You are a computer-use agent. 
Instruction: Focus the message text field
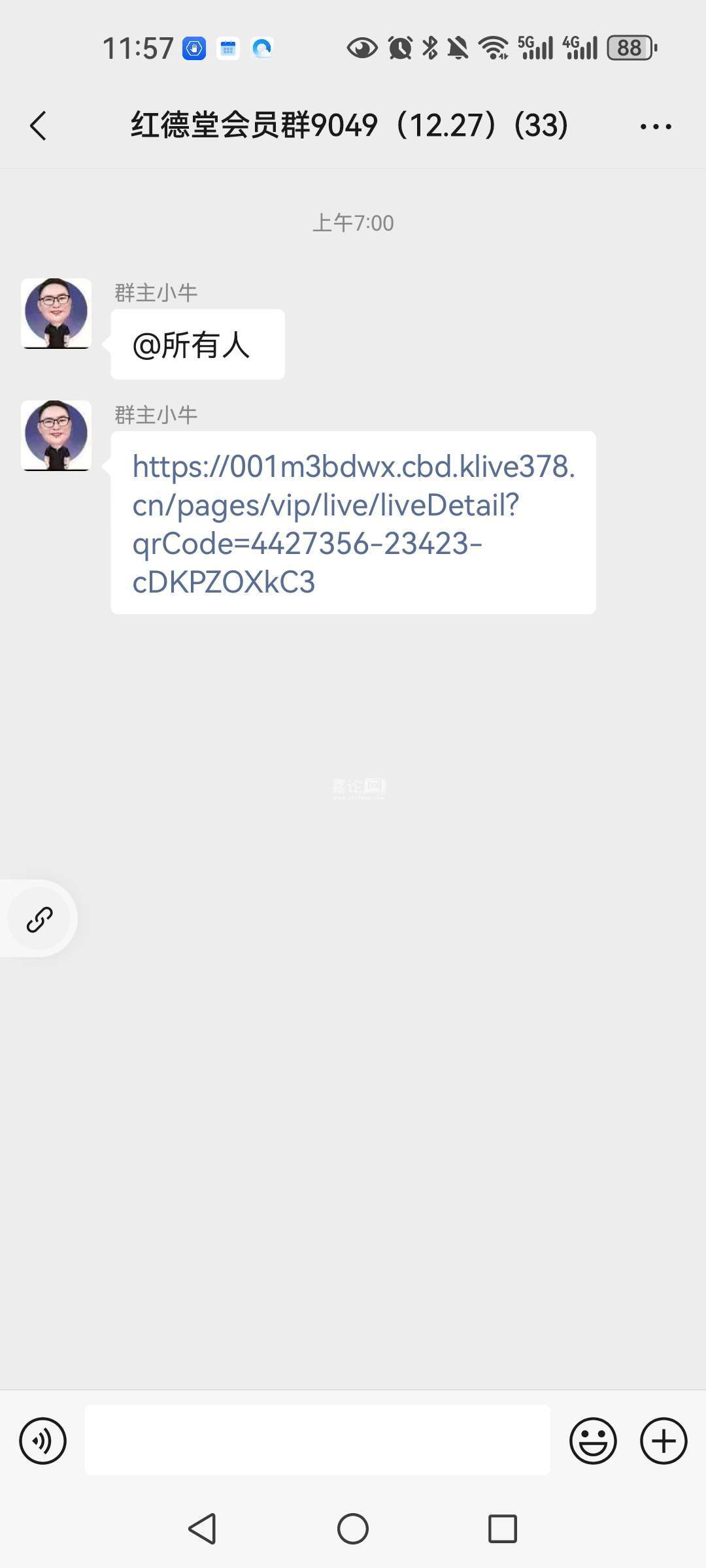317,1440
